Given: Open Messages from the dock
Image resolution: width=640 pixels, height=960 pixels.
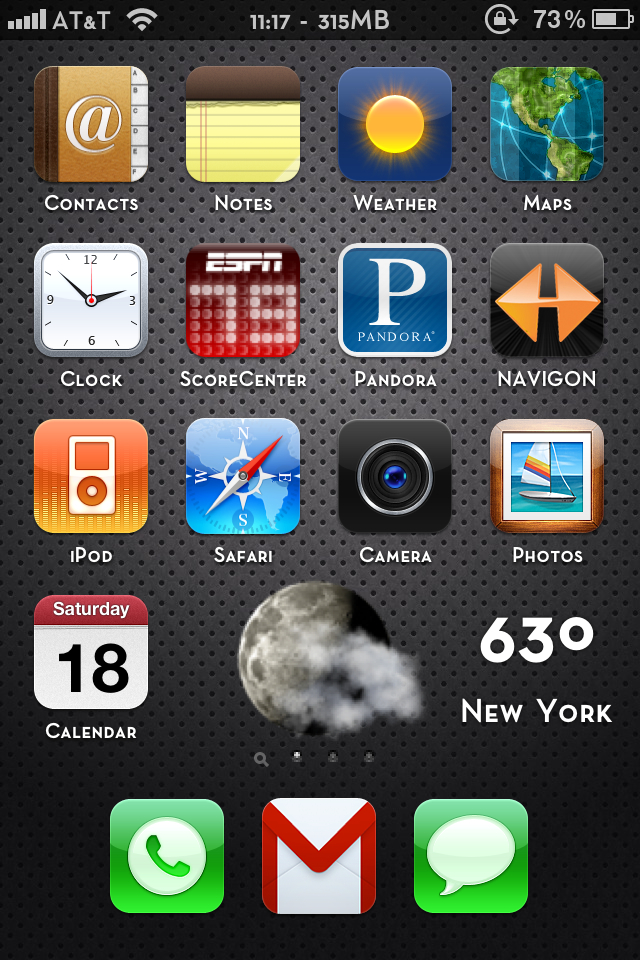Looking at the screenshot, I should click(x=471, y=856).
